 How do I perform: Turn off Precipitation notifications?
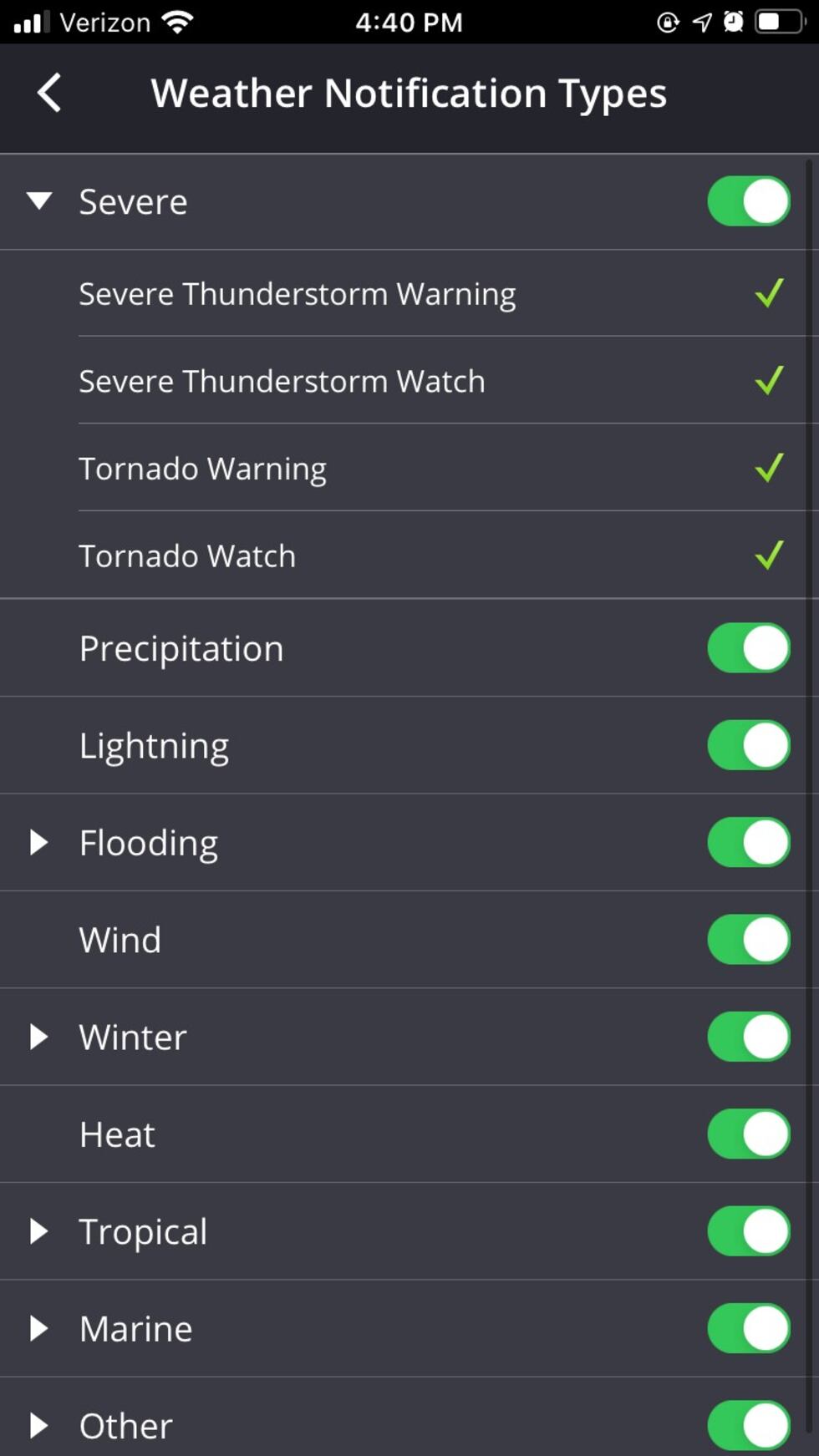point(748,647)
